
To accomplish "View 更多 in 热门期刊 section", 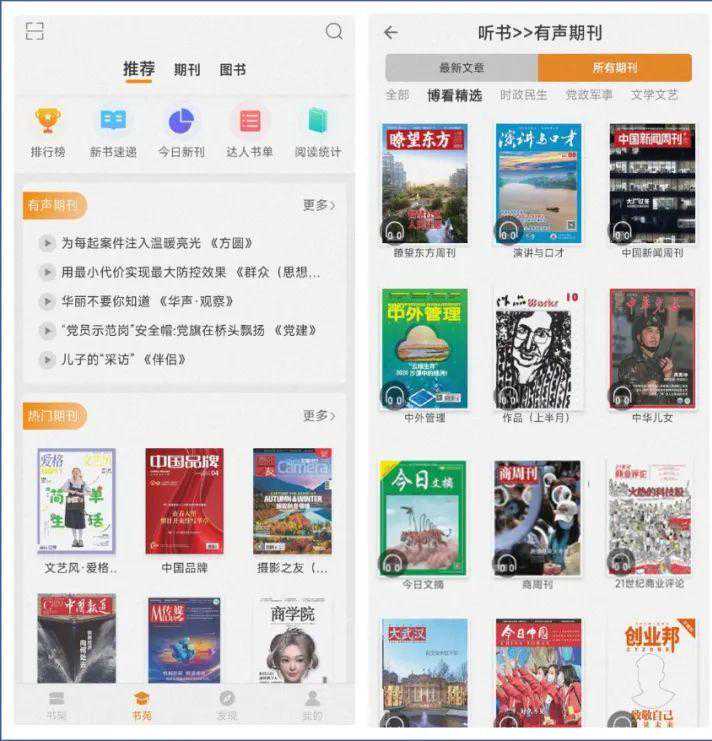I will click(319, 415).
